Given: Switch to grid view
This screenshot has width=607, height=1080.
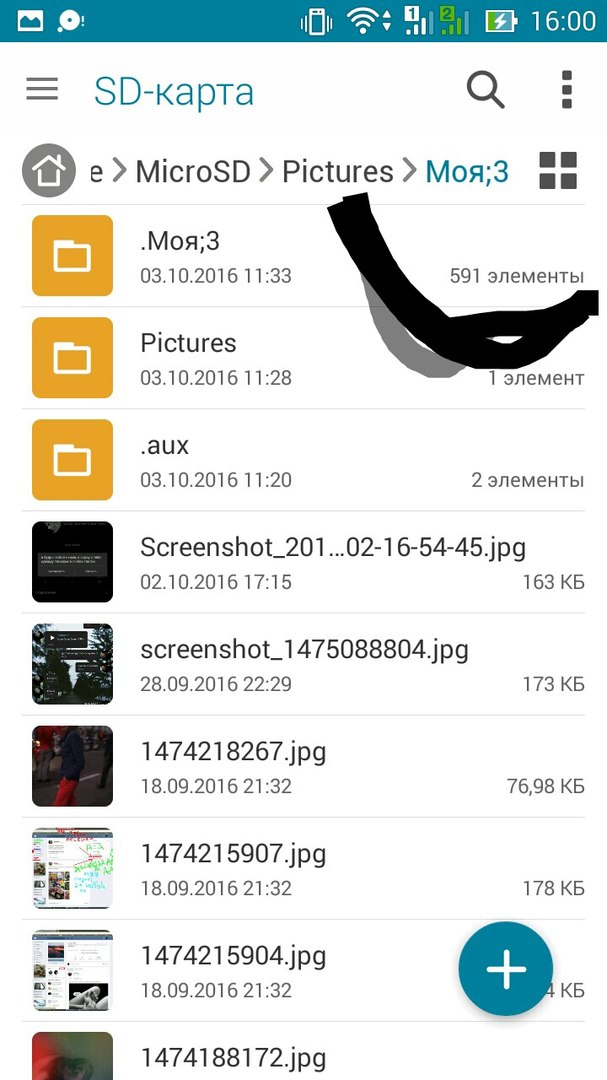Looking at the screenshot, I should tap(557, 171).
